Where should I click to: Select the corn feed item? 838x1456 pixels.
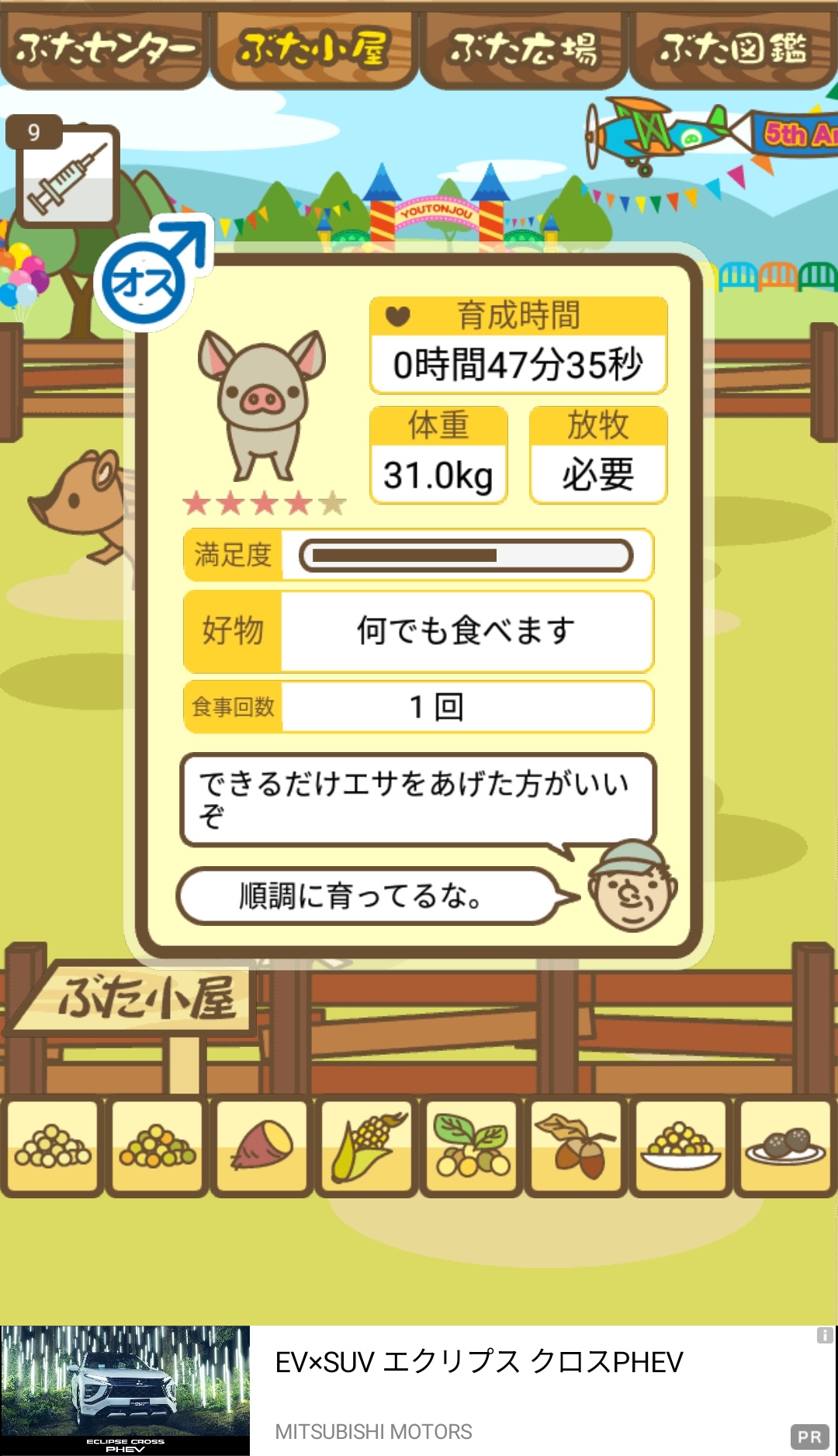(x=367, y=1146)
